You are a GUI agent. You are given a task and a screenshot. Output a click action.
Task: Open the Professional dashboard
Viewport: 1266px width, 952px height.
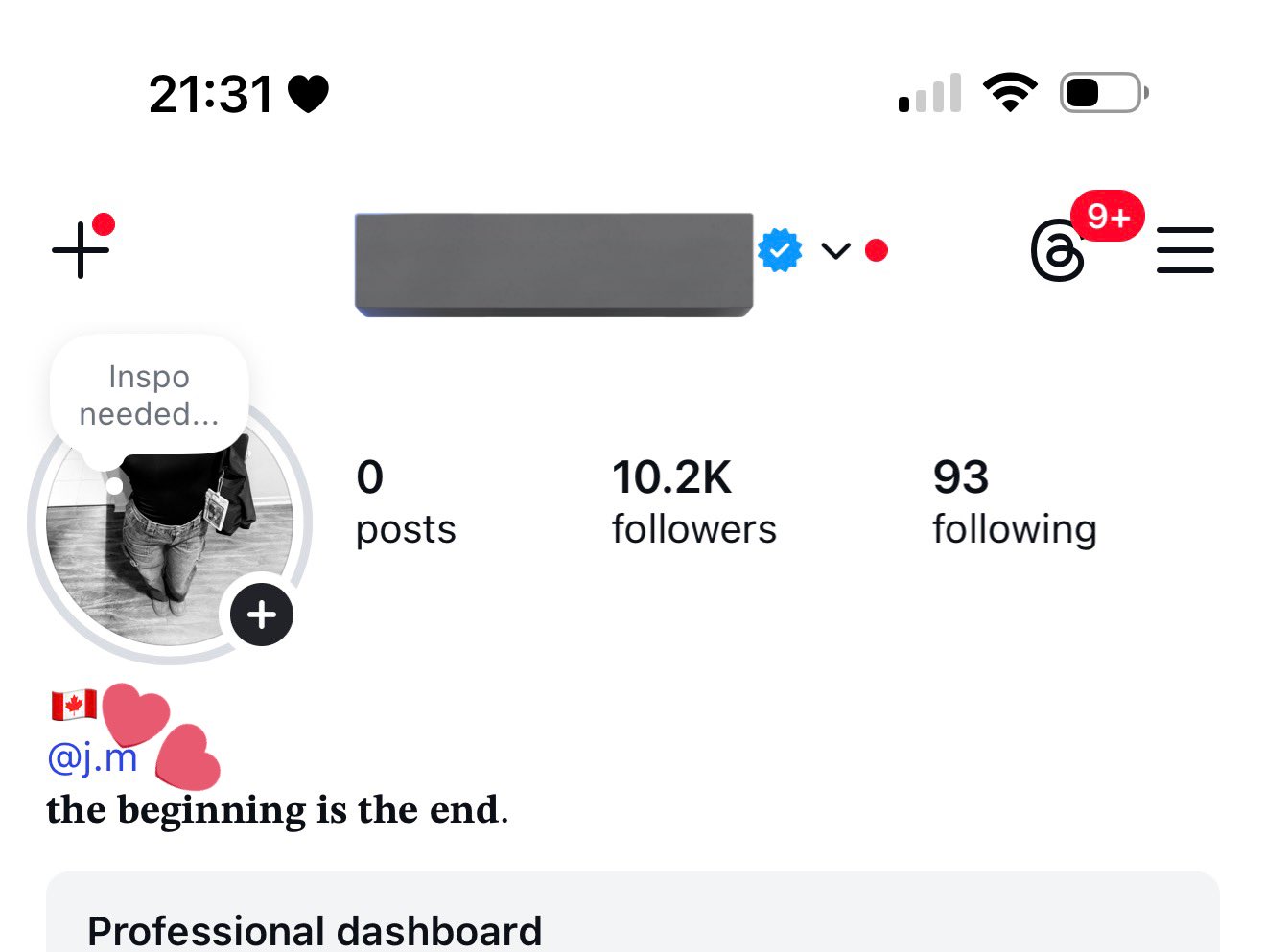point(315,930)
